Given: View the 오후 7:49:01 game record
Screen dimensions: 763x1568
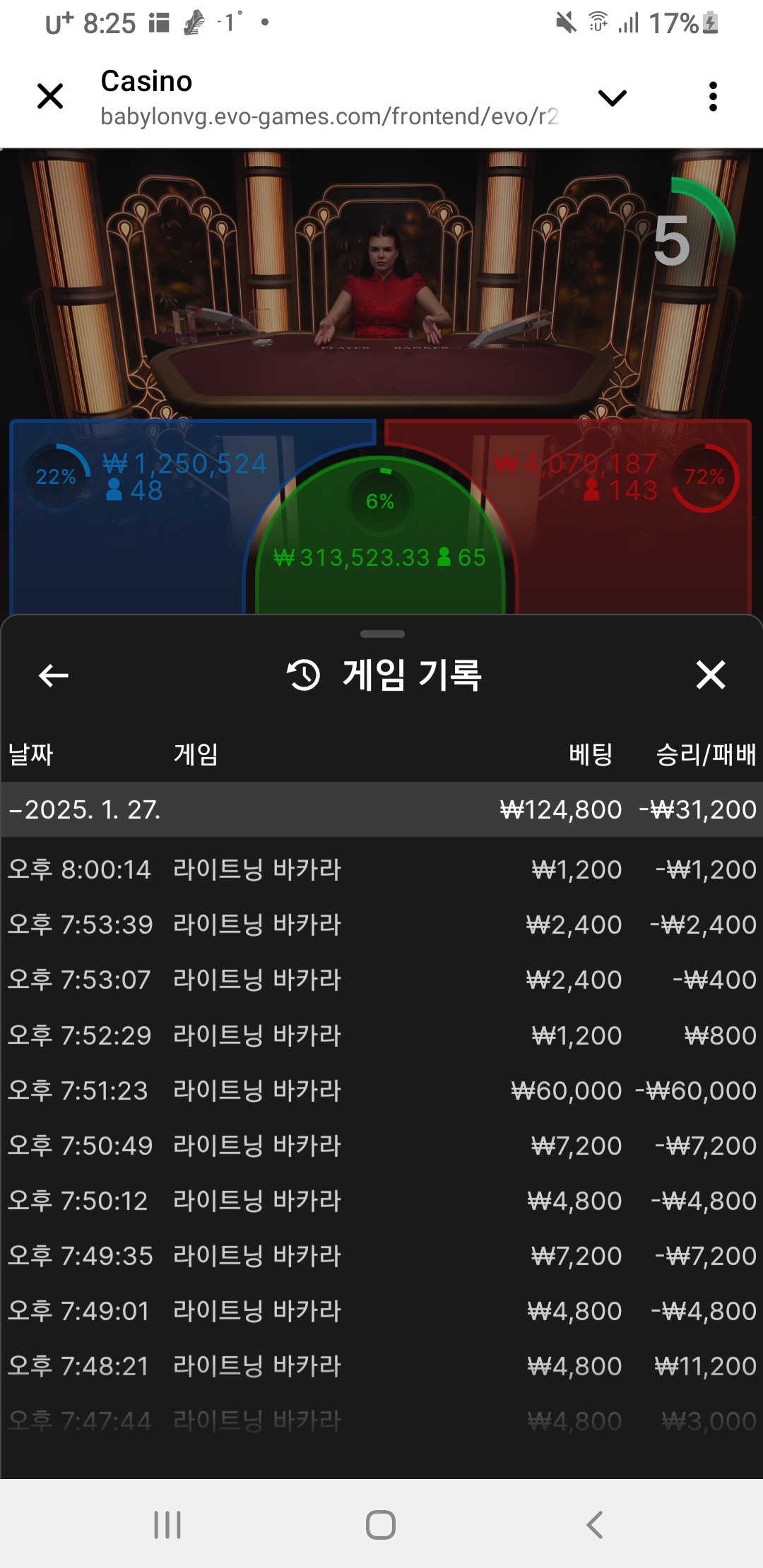Looking at the screenshot, I should coord(381,1311).
